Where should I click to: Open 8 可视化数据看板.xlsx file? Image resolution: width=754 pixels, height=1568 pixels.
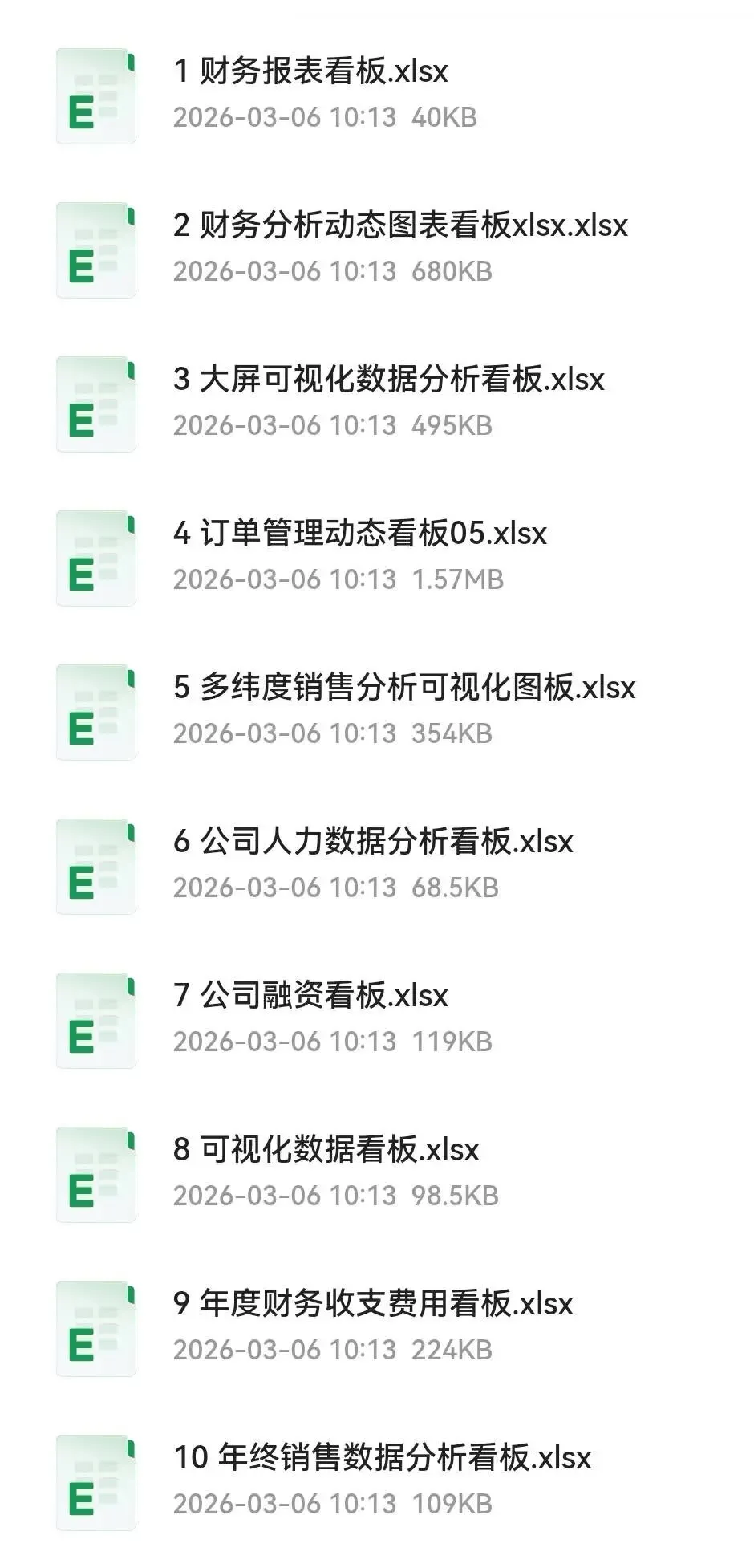pyautogui.click(x=326, y=1151)
